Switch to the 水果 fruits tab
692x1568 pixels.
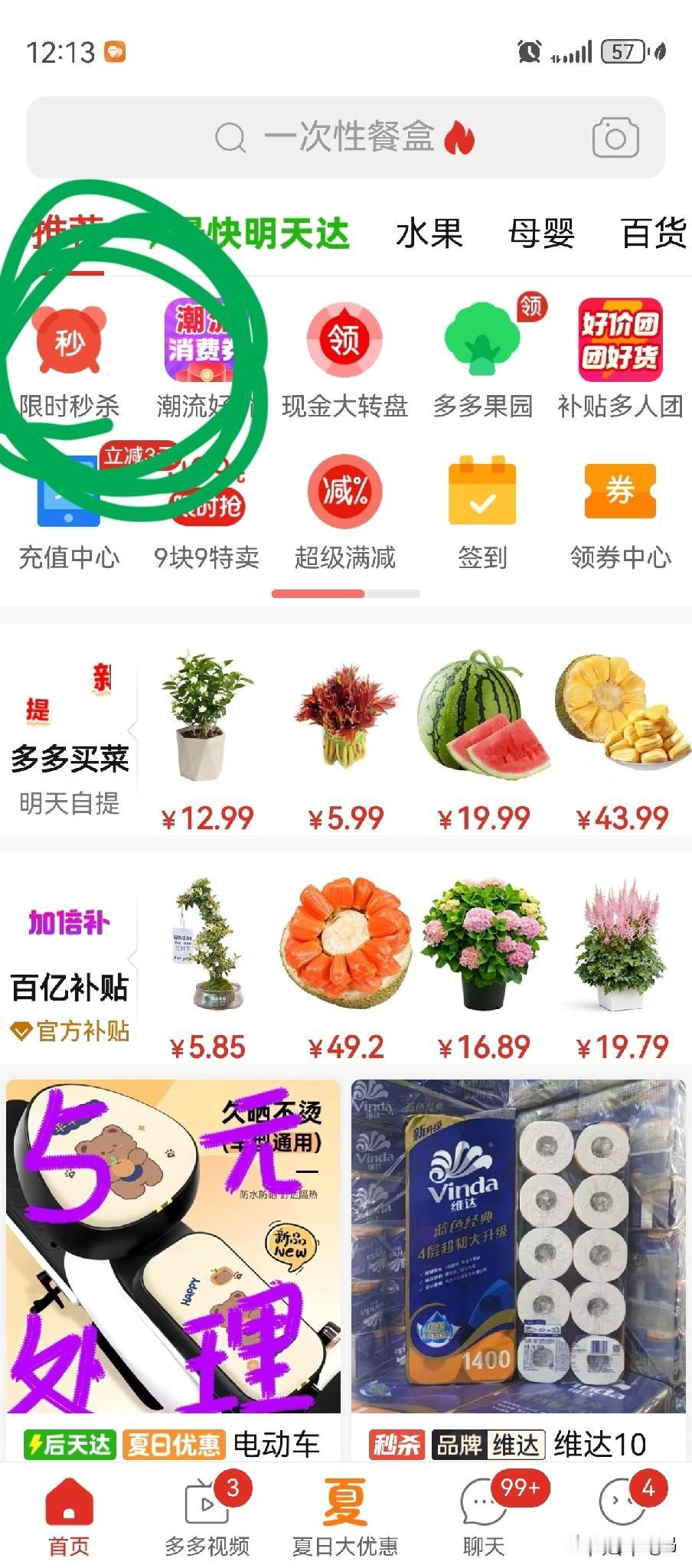[x=430, y=234]
